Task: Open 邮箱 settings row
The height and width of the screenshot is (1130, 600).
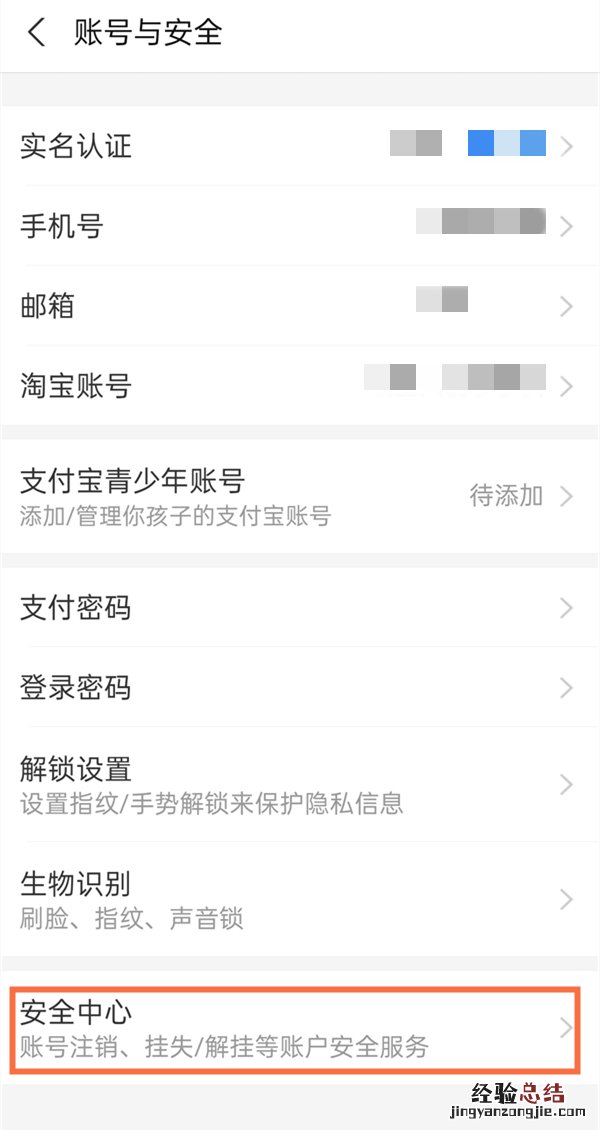Action: coord(298,306)
